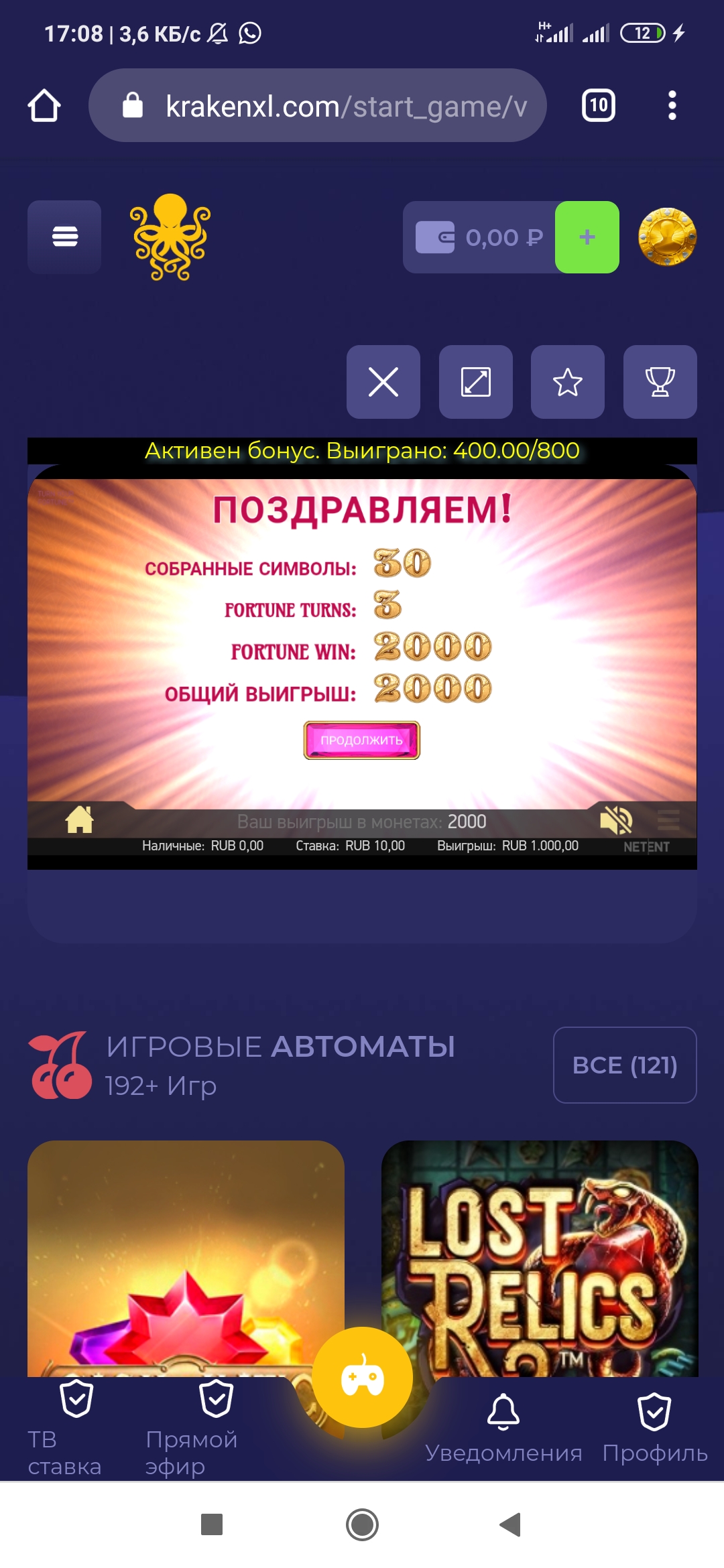Open the hamburger menu
Image resolution: width=724 pixels, height=1568 pixels.
click(x=64, y=237)
